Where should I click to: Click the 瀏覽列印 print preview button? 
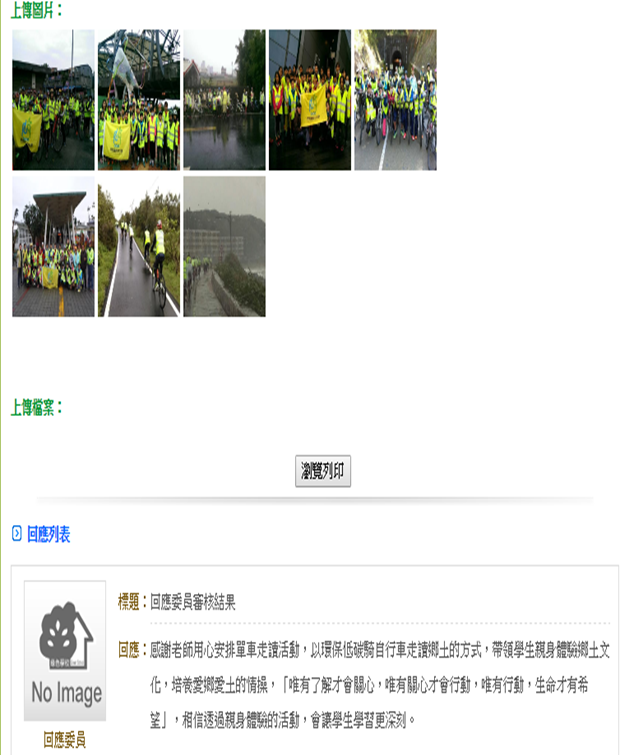point(323,472)
